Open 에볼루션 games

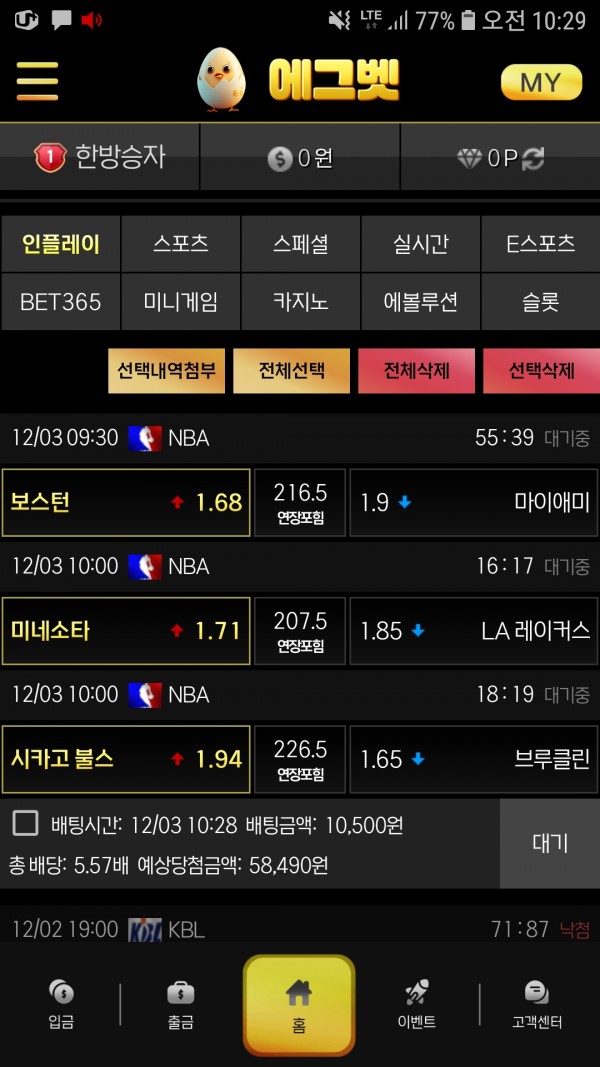click(420, 302)
